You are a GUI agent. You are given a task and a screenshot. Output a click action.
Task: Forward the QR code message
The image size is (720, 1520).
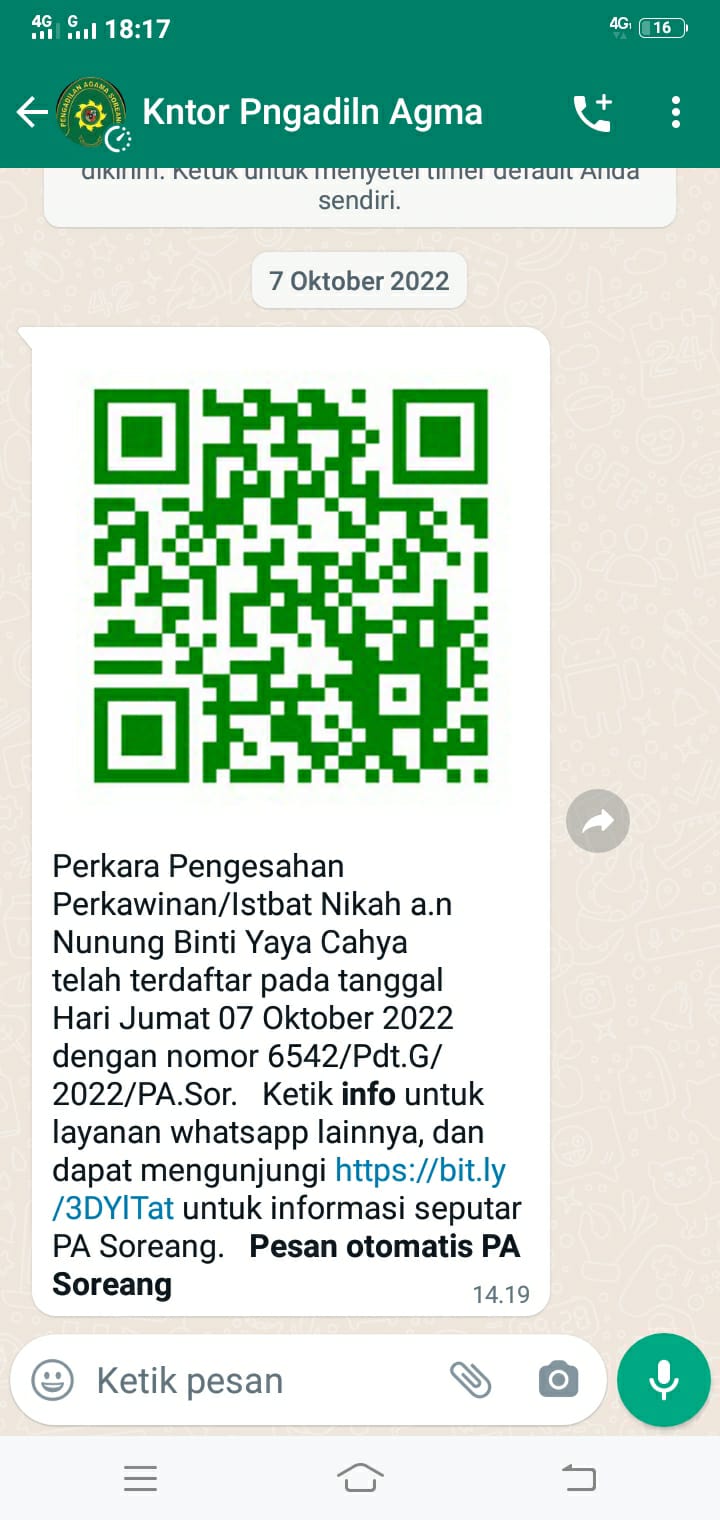point(597,821)
